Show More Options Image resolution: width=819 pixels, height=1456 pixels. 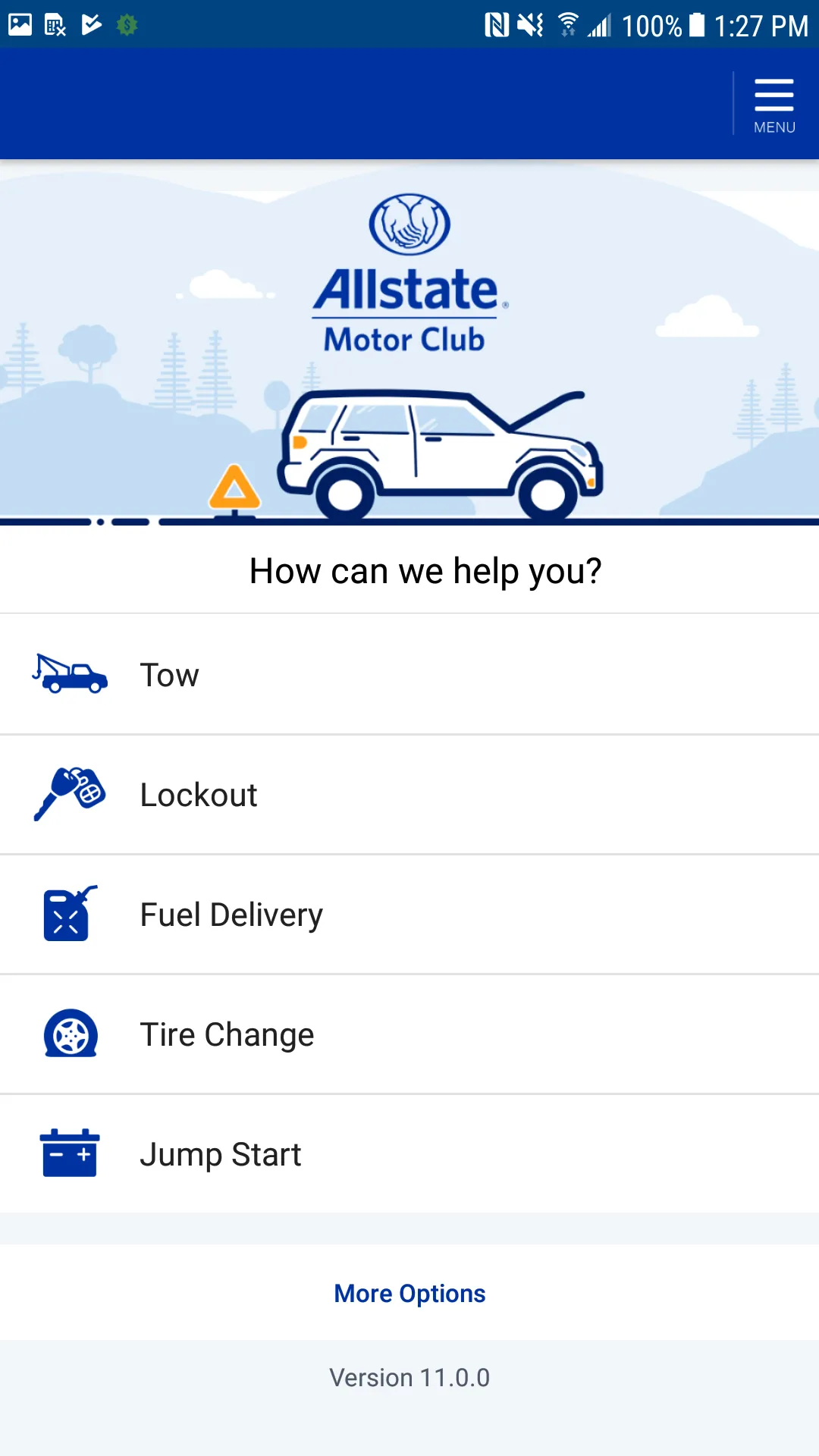coord(409,1293)
